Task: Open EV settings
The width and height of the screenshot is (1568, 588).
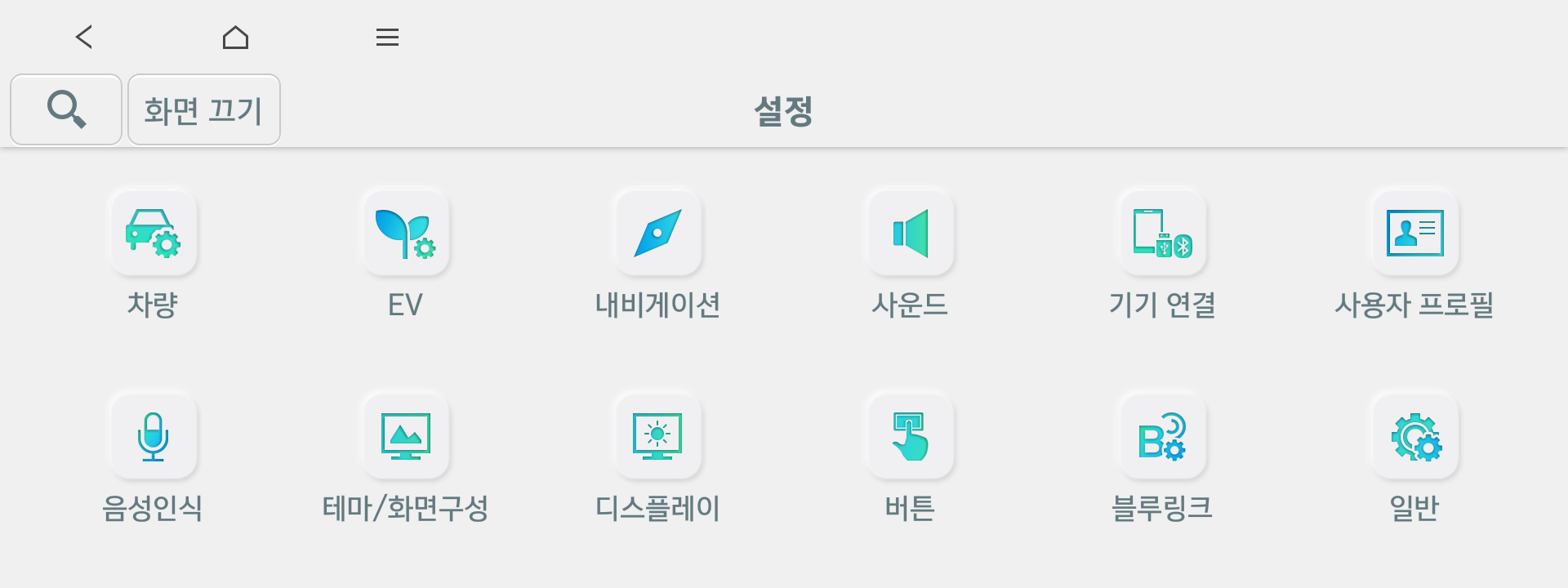Action: click(x=405, y=234)
